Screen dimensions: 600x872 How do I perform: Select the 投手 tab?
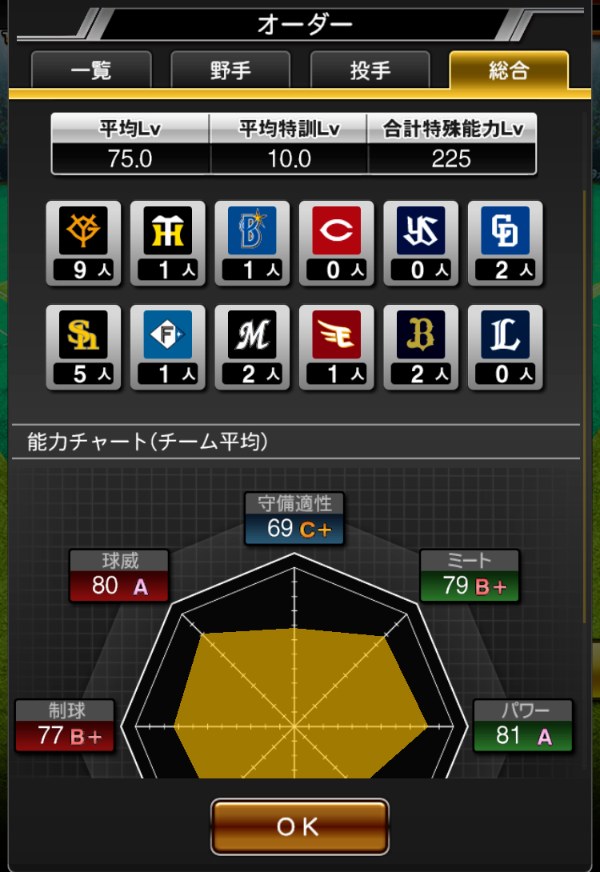point(370,71)
